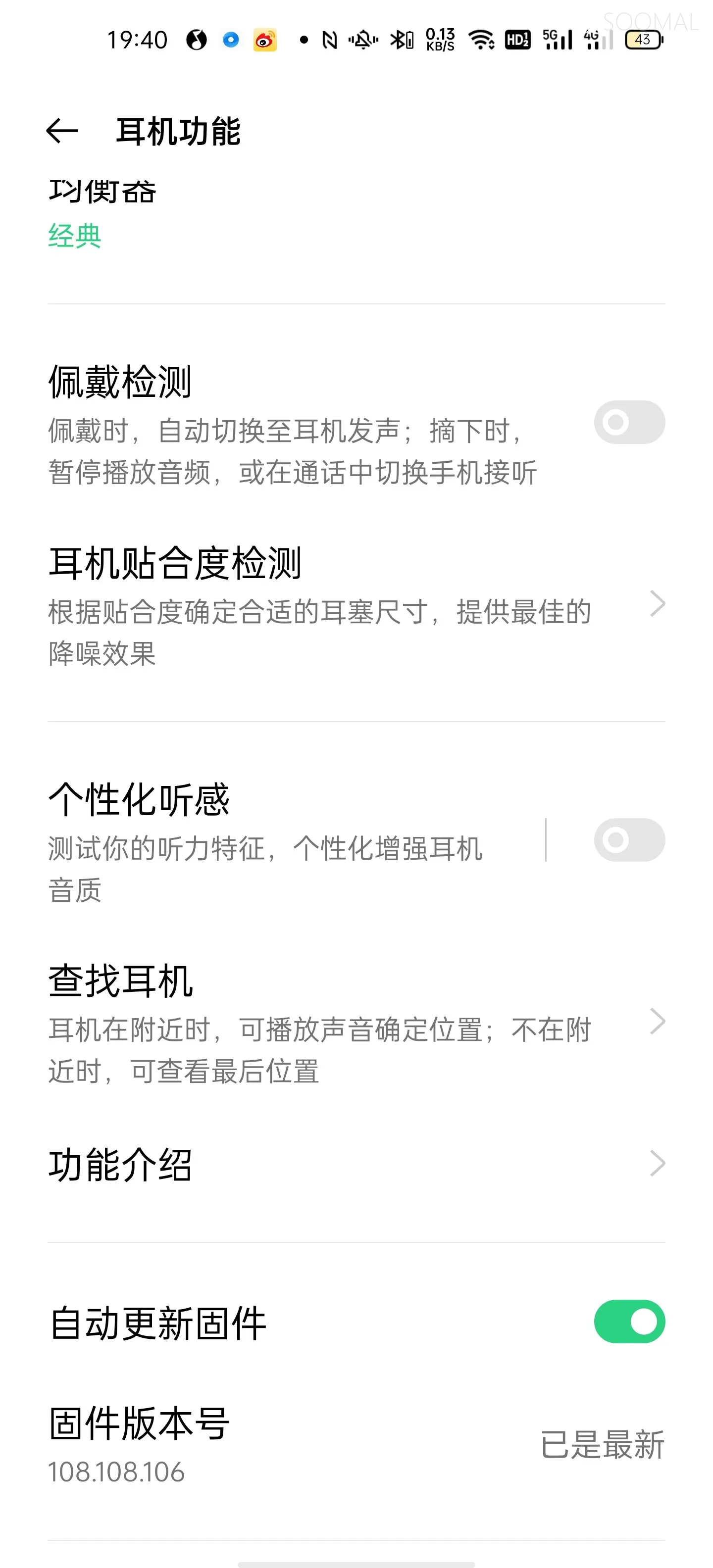Open 查找耳机
The width and height of the screenshot is (713, 1568).
click(x=356, y=1023)
